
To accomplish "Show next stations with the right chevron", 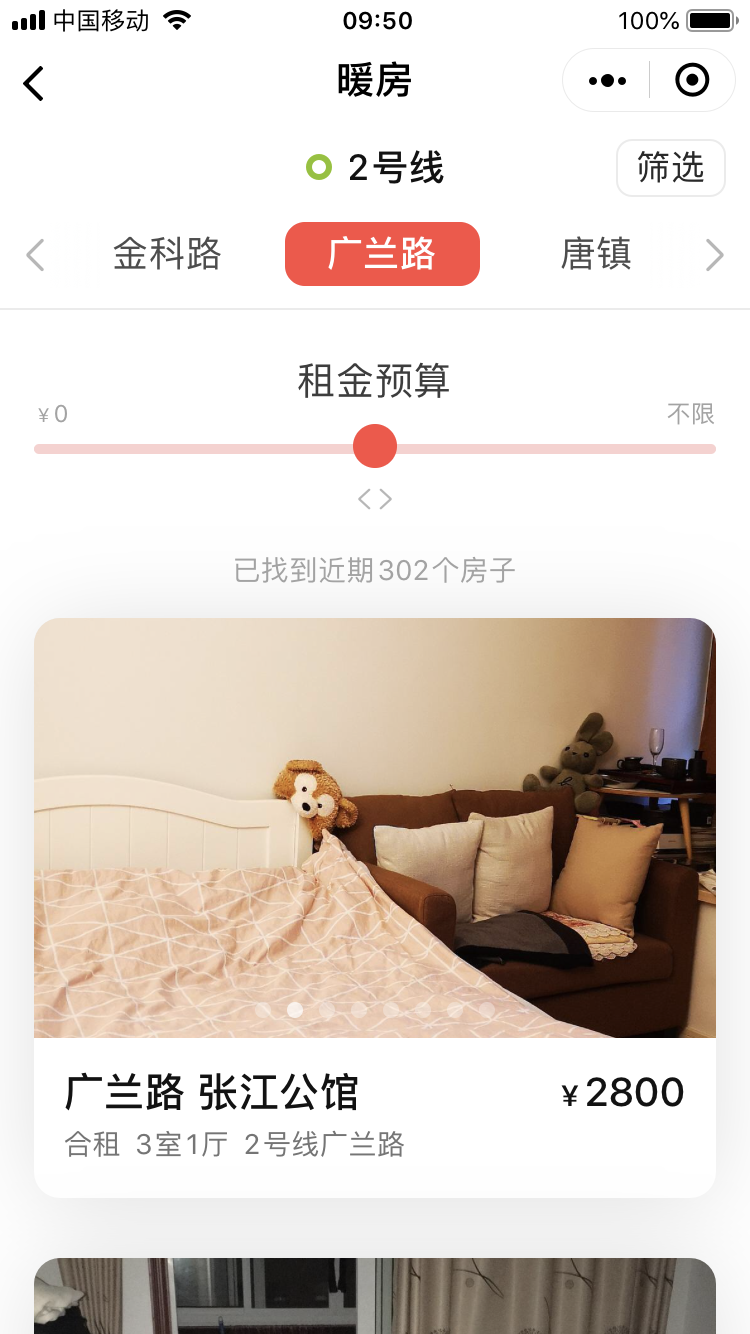I will coord(714,255).
